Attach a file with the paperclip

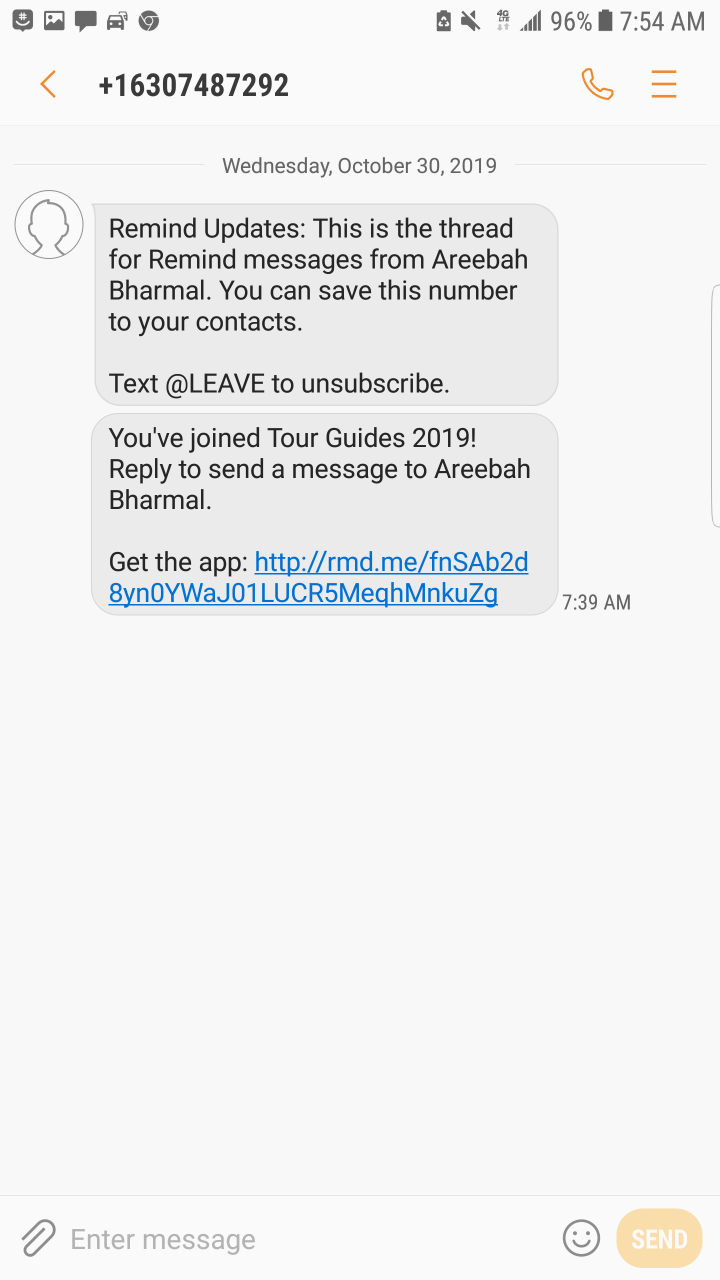(38, 1239)
